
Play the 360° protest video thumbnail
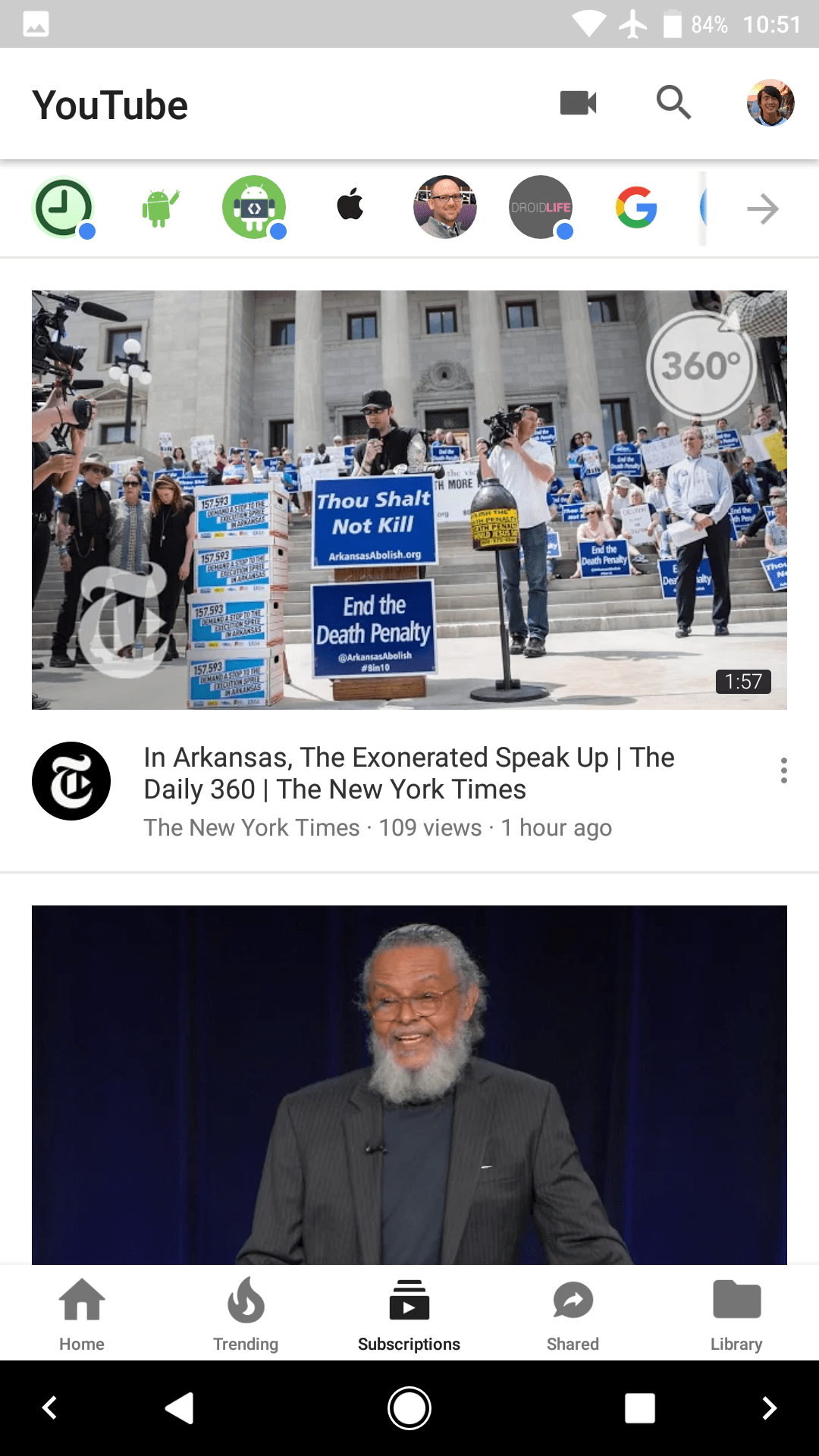409,500
